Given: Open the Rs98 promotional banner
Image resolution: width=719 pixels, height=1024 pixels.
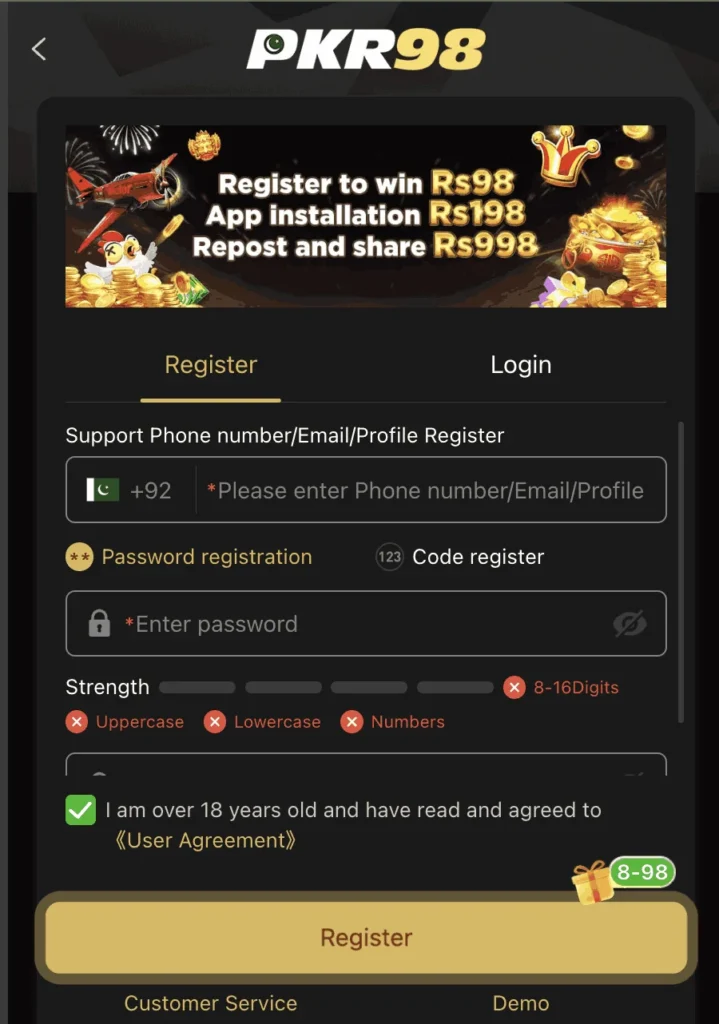Looking at the screenshot, I should coord(365,215).
